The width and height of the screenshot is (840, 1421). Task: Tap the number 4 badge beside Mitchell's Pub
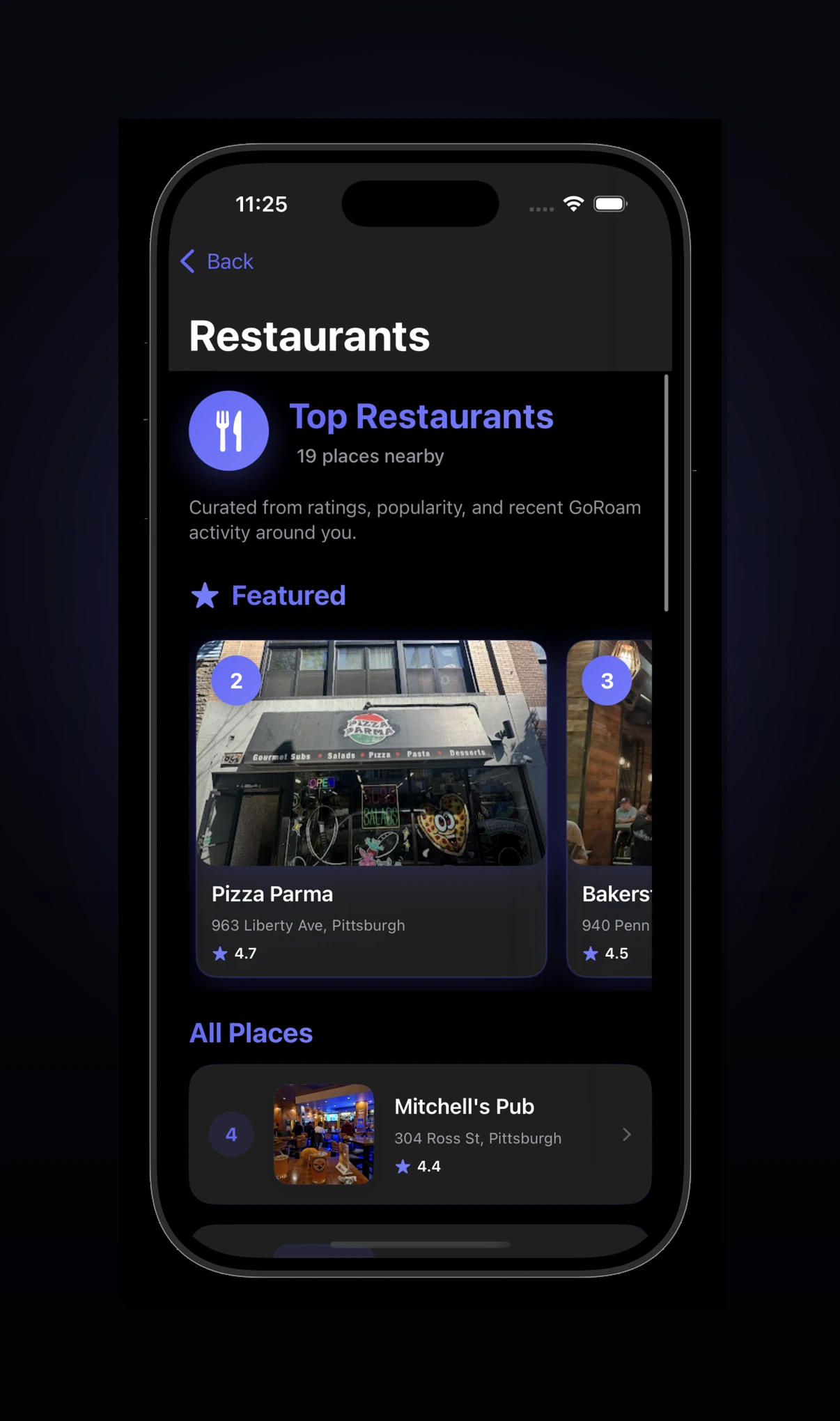(231, 1134)
